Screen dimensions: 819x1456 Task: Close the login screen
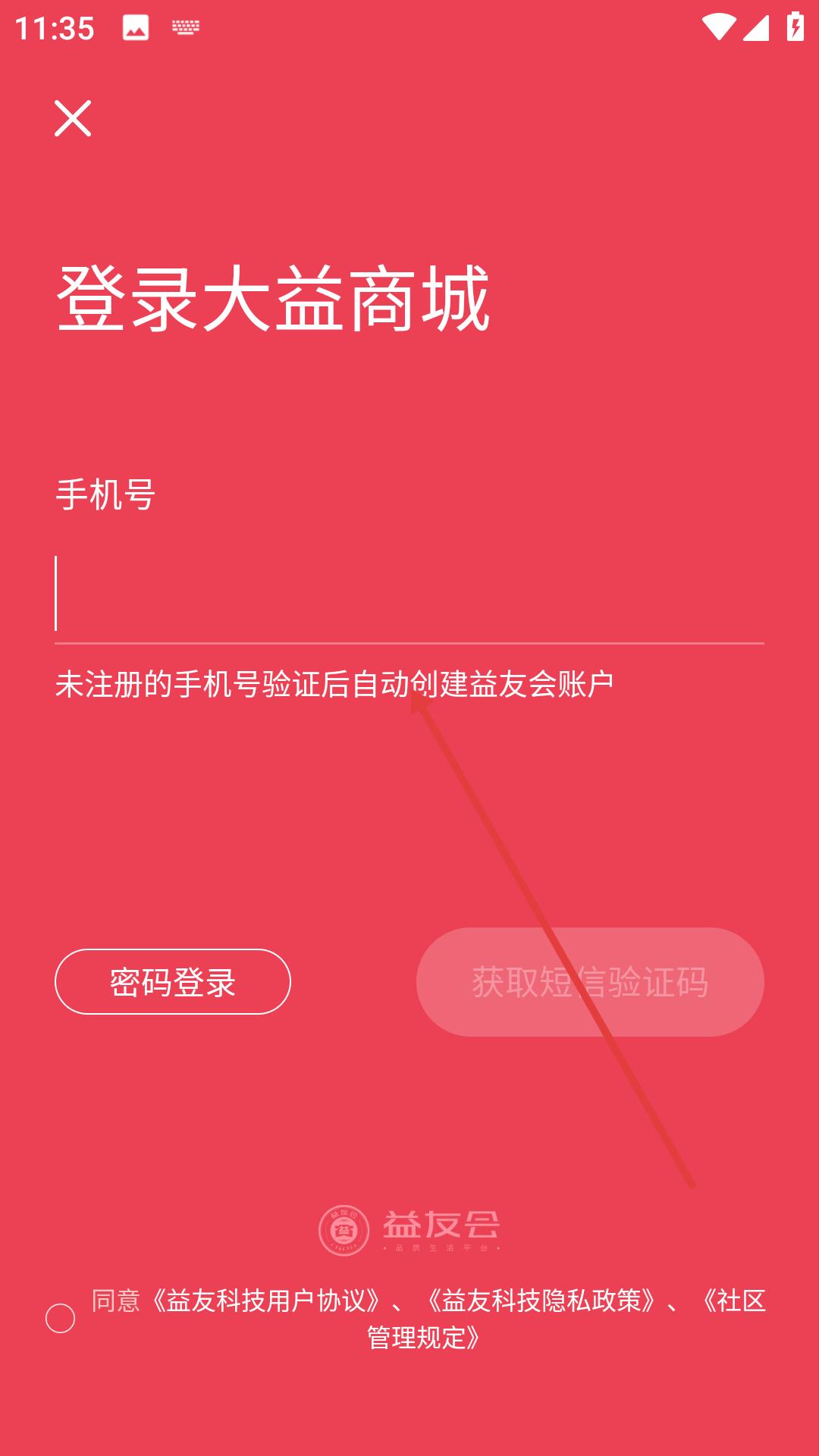coord(73,118)
